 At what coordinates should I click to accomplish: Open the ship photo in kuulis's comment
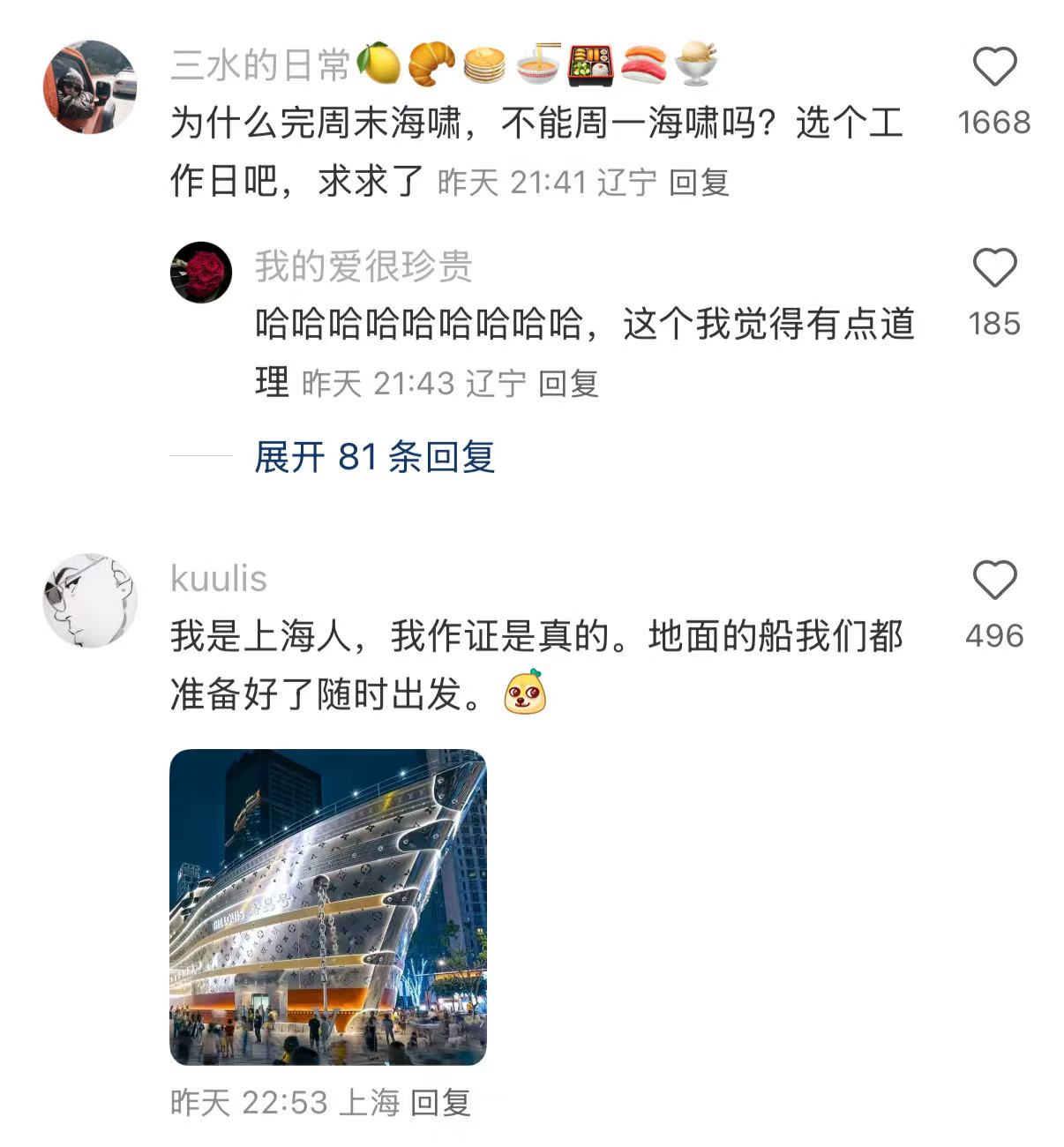tap(327, 907)
